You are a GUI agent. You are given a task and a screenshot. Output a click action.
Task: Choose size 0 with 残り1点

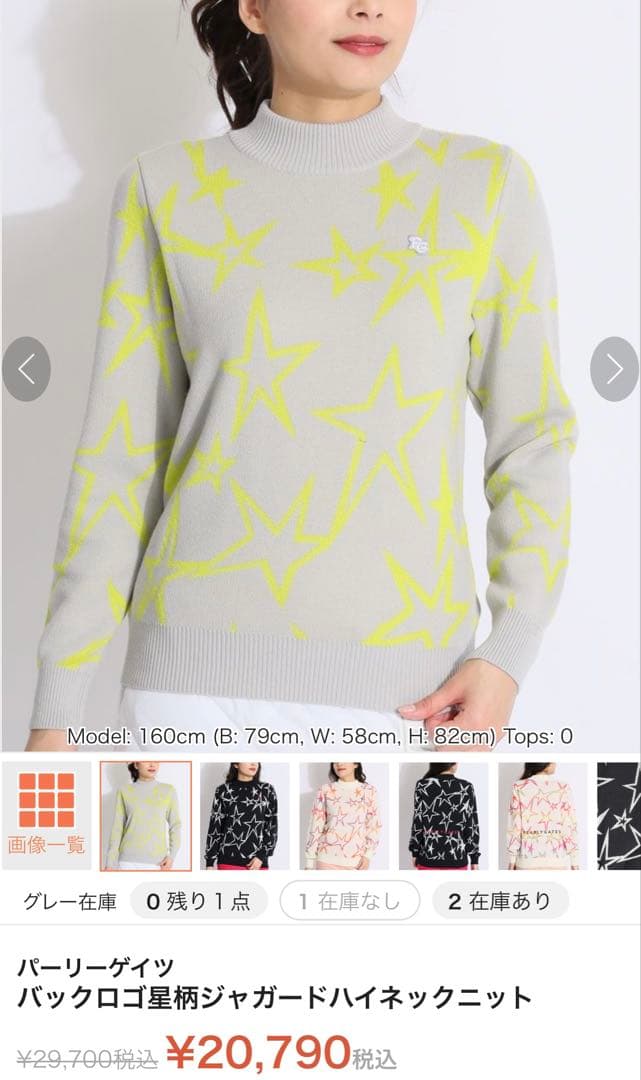click(x=198, y=901)
